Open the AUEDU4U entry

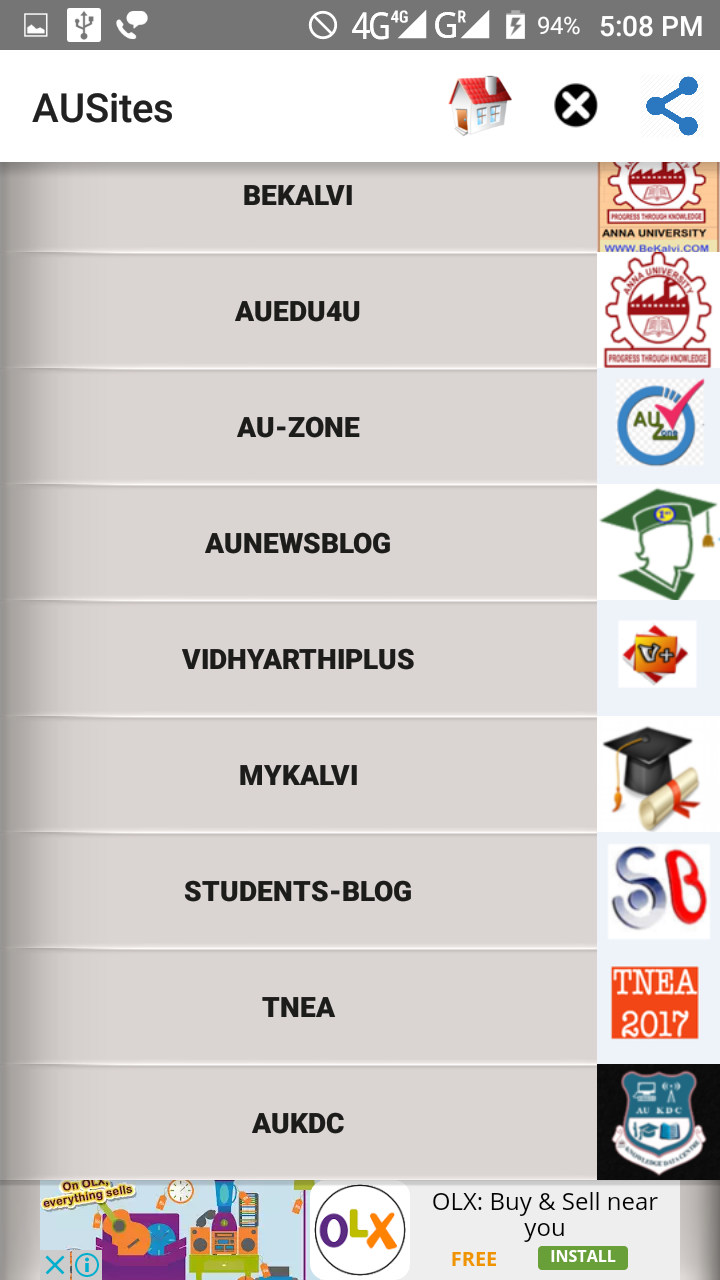[x=298, y=311]
